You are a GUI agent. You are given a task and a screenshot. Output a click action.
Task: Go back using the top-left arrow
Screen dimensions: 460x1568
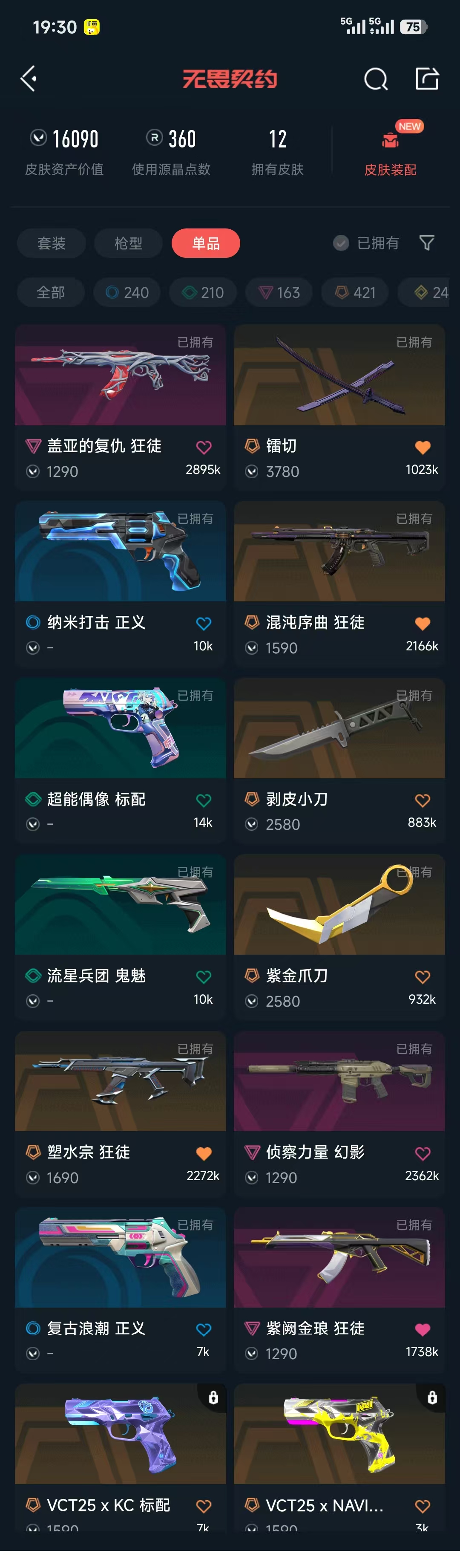point(29,78)
